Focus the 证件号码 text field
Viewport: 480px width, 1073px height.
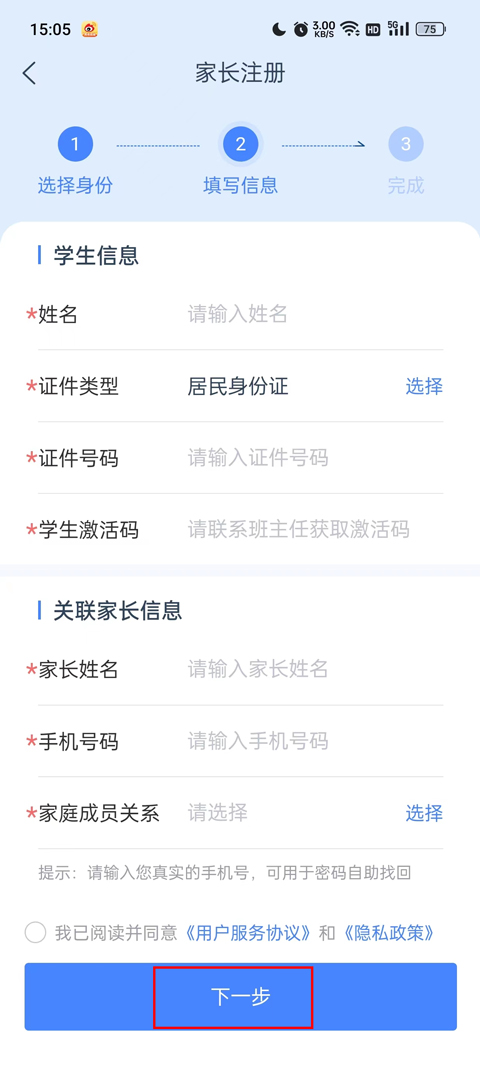pyautogui.click(x=315, y=458)
